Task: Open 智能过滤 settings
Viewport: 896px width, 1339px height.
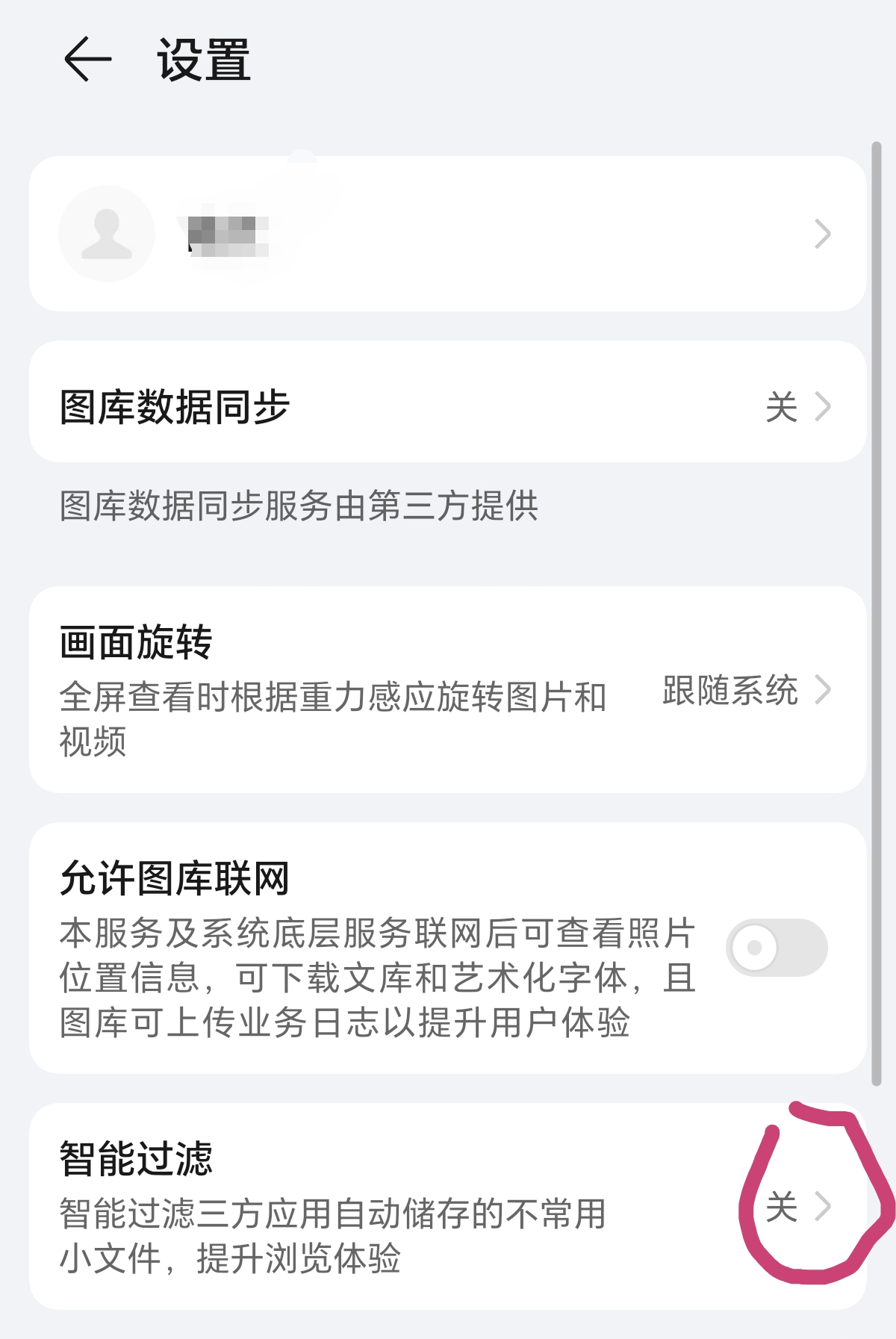Action: click(x=447, y=1205)
